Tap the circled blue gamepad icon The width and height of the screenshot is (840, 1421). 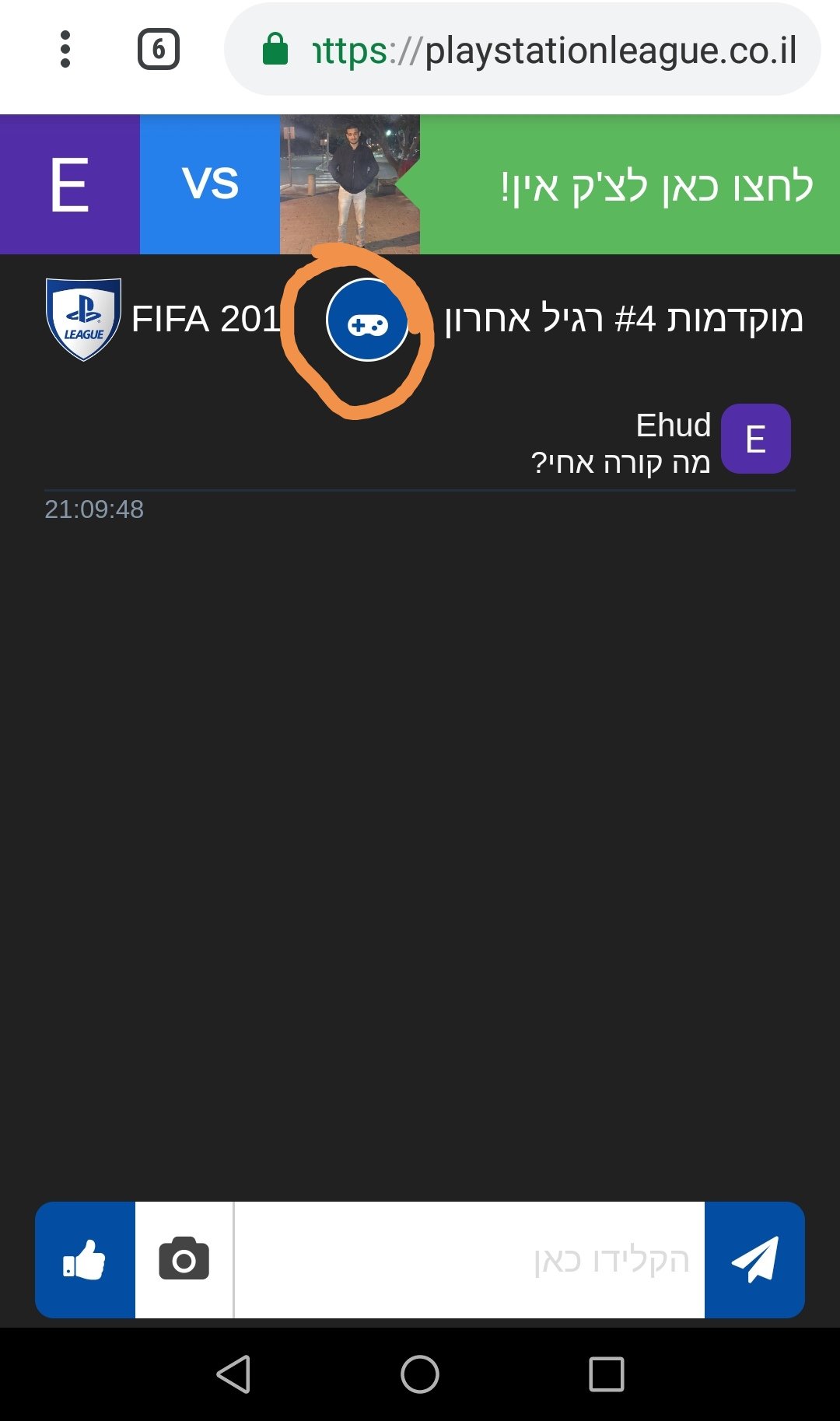[x=367, y=320]
